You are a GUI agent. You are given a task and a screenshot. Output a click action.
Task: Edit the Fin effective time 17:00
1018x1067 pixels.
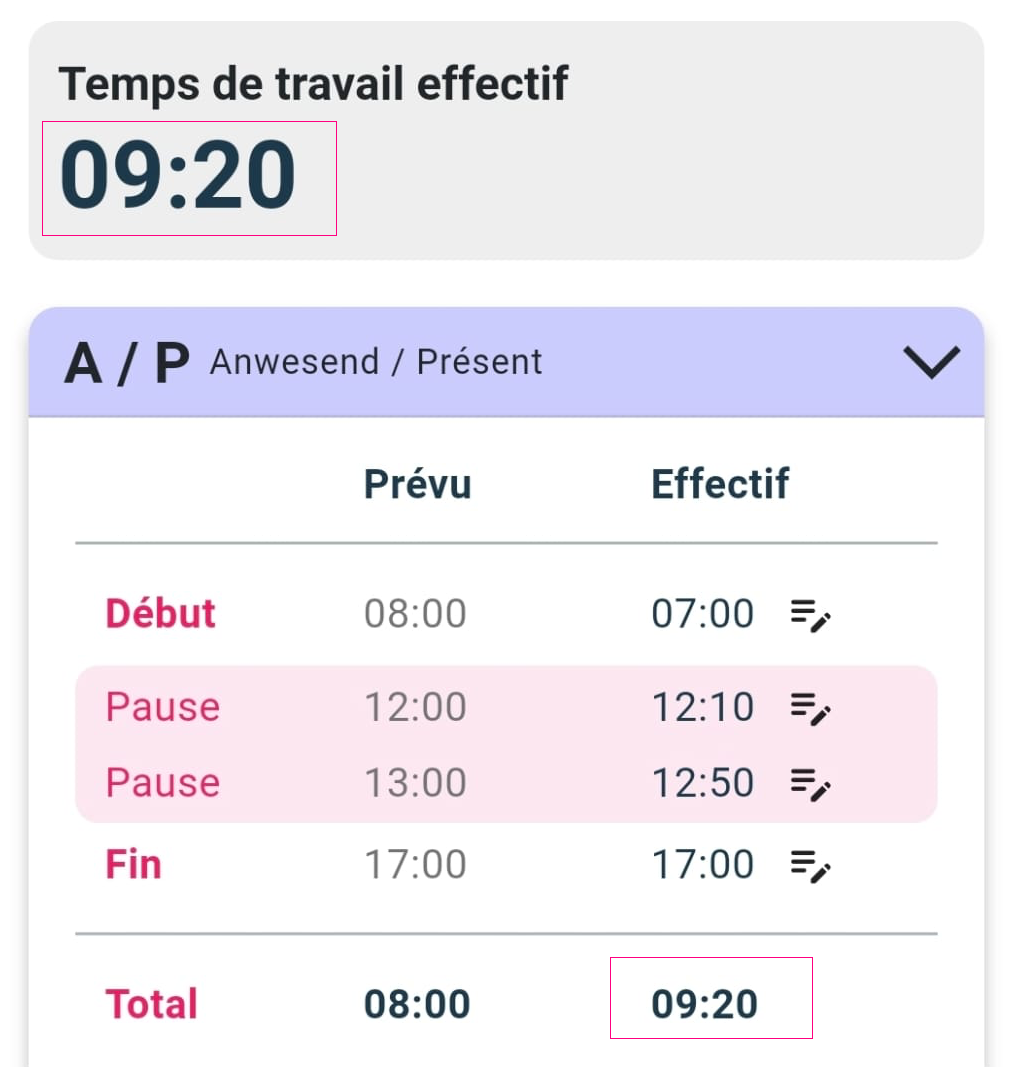tap(811, 865)
